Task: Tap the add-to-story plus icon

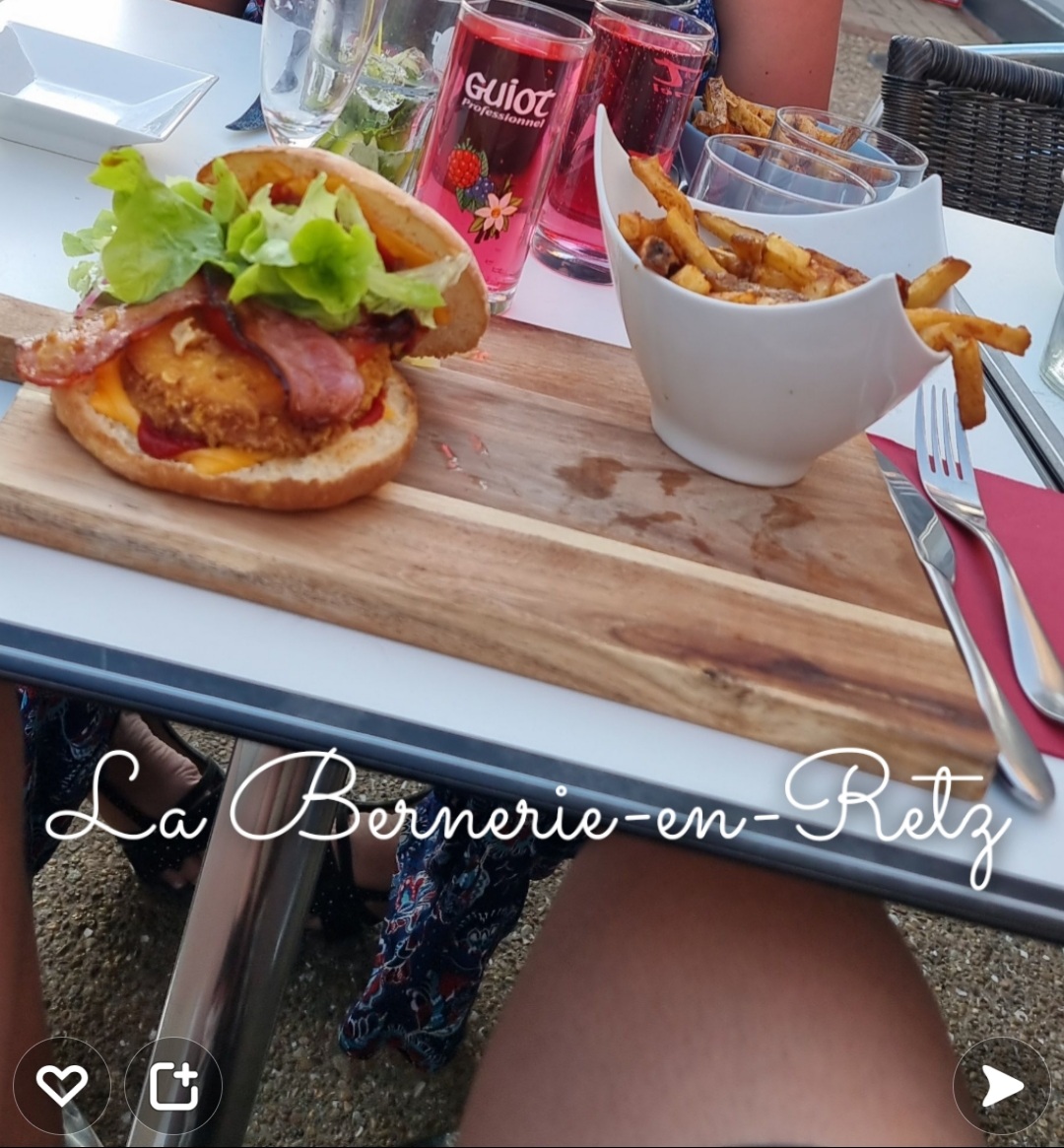Action: tap(173, 1086)
